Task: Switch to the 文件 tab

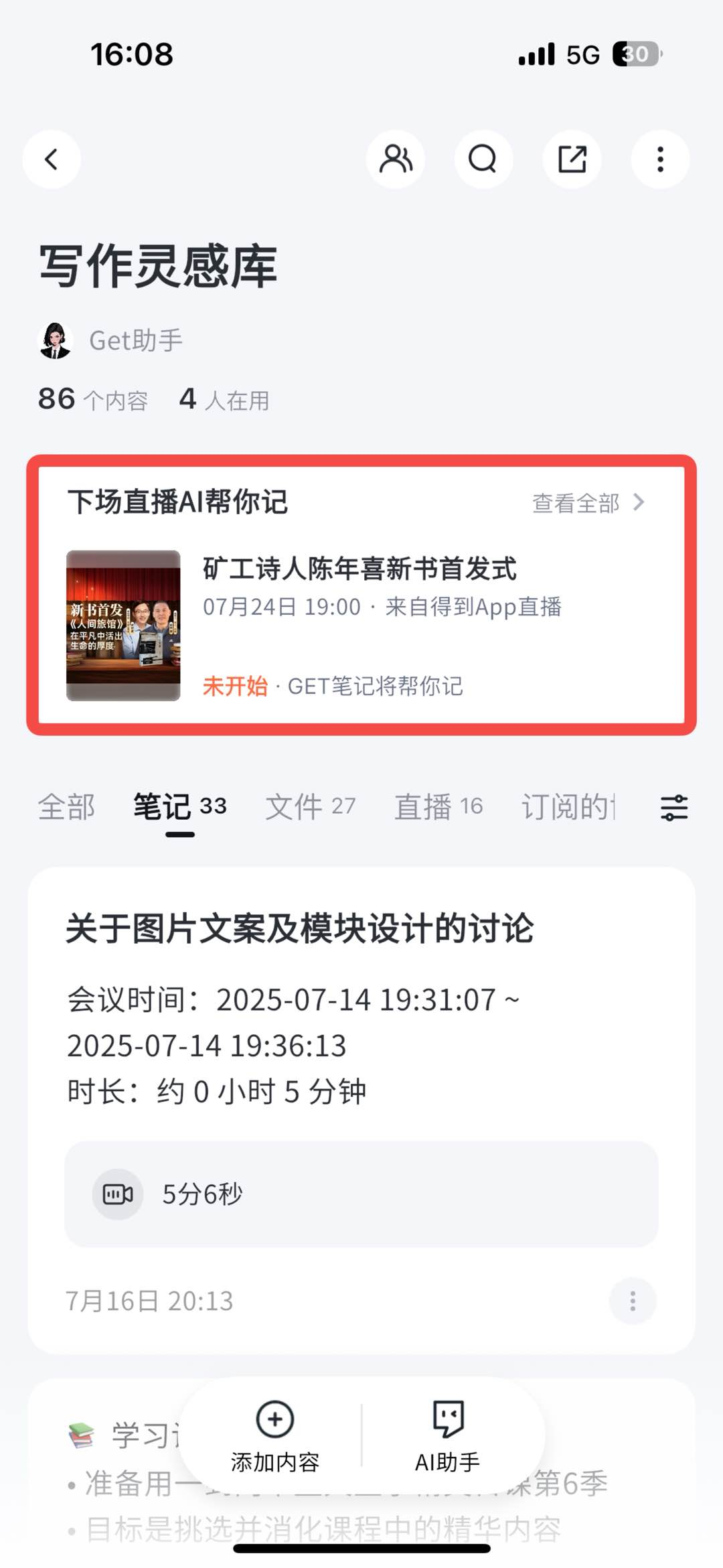Action: tap(310, 806)
